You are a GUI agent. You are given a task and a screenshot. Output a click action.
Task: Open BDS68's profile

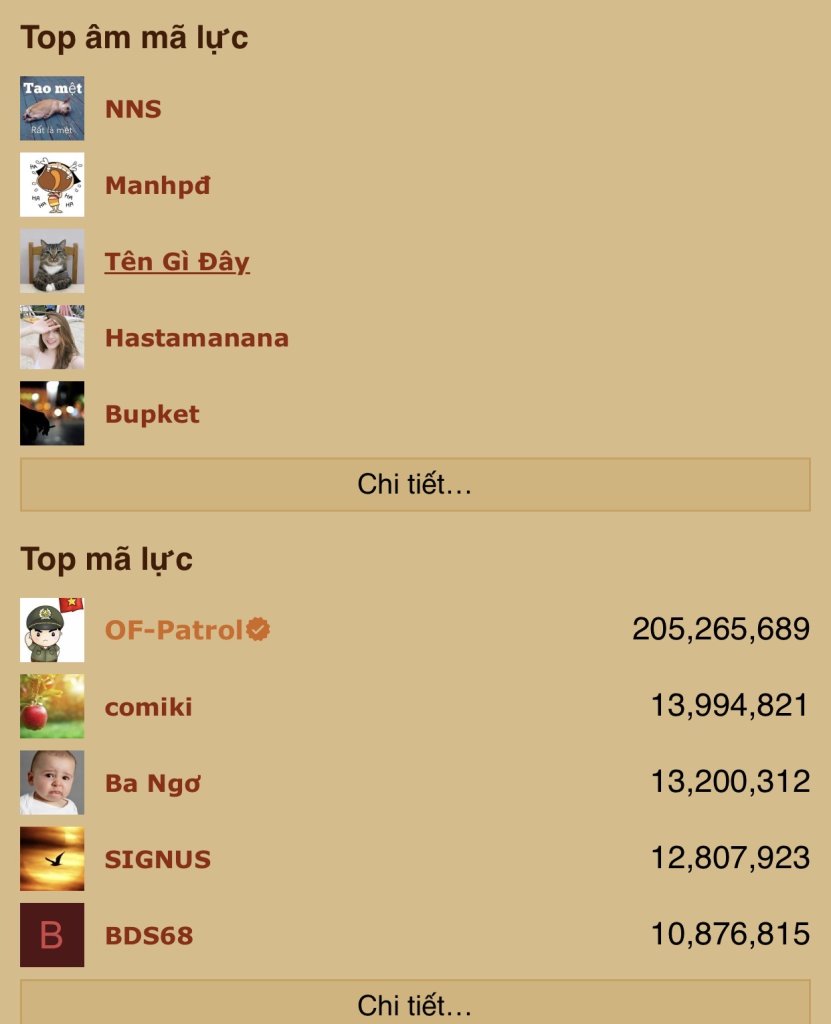coord(149,936)
